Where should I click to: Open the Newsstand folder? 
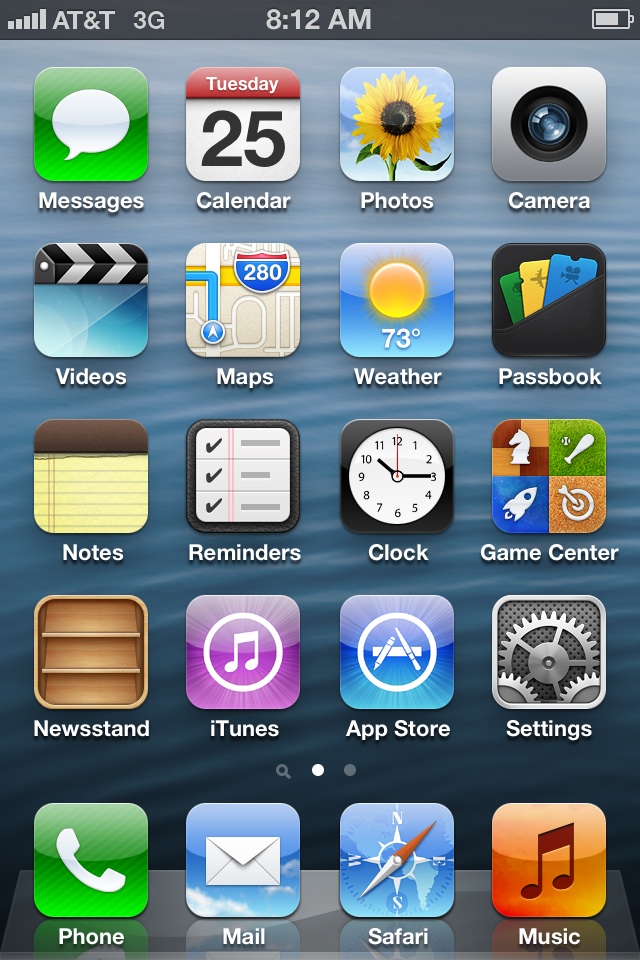tap(91, 652)
